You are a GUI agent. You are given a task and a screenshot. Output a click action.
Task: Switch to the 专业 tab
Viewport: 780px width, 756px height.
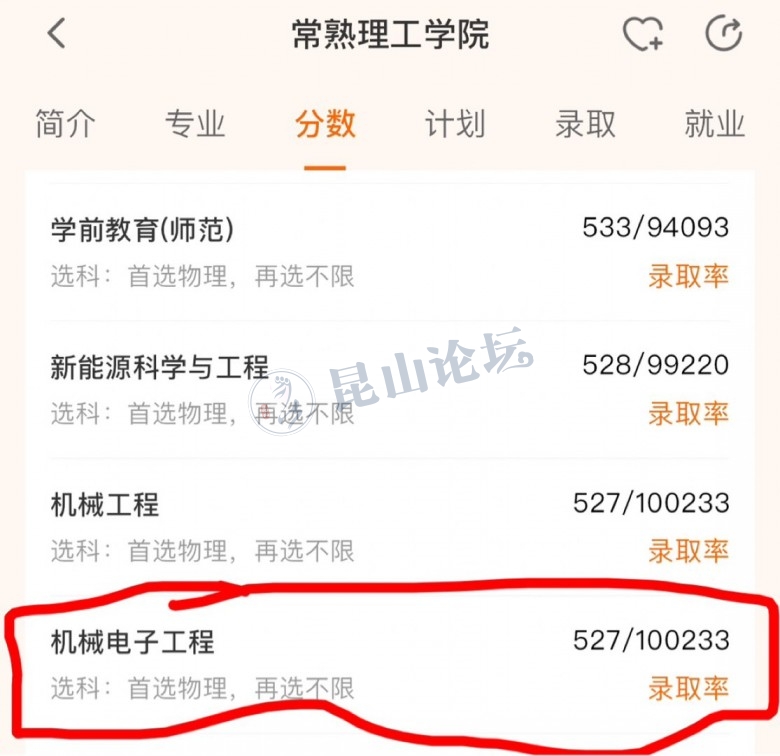[195, 124]
